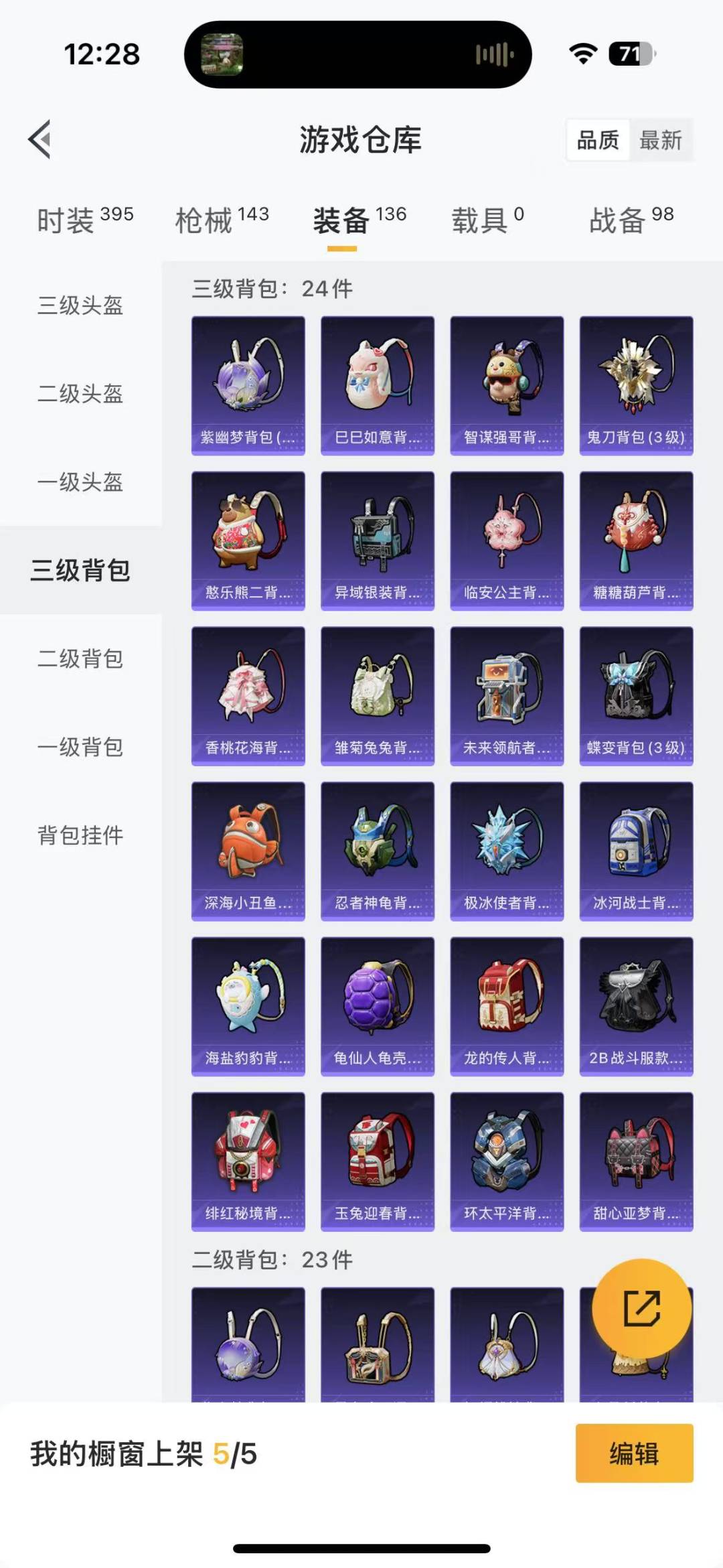Sort items by 品质

coord(598,140)
